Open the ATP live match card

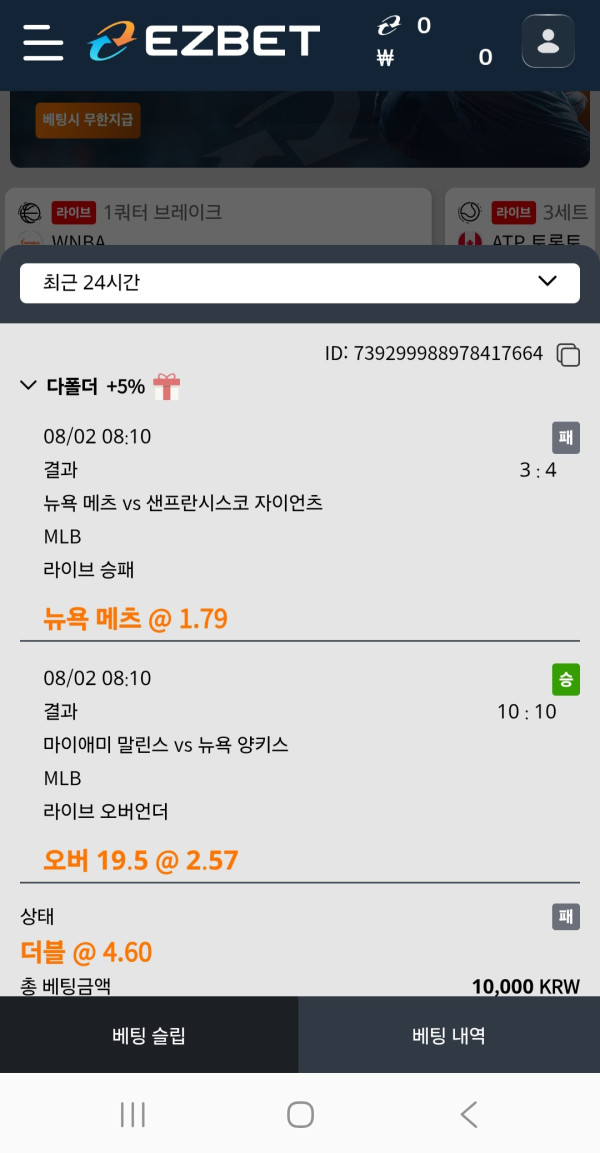[522, 218]
